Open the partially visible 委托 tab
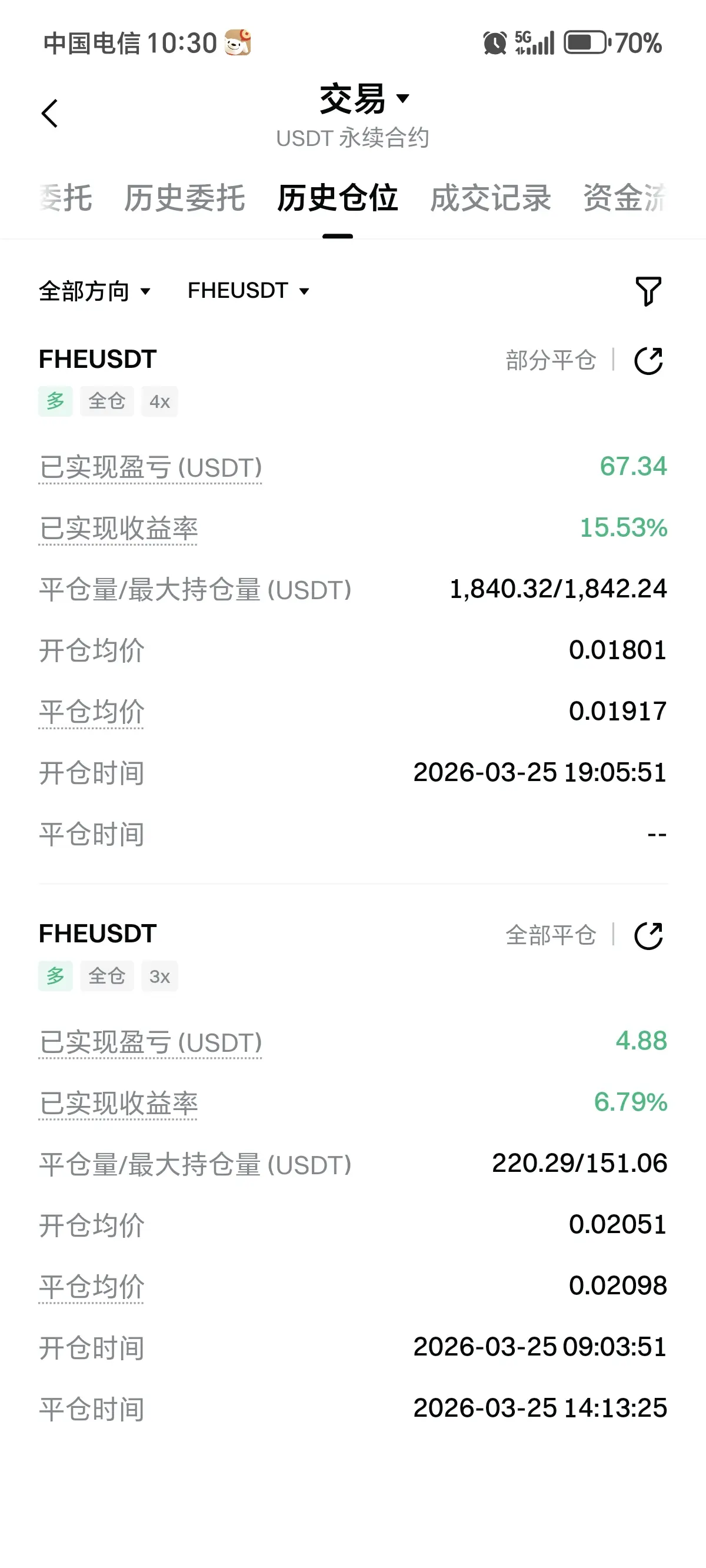This screenshot has height=1568, width=706. coord(66,198)
